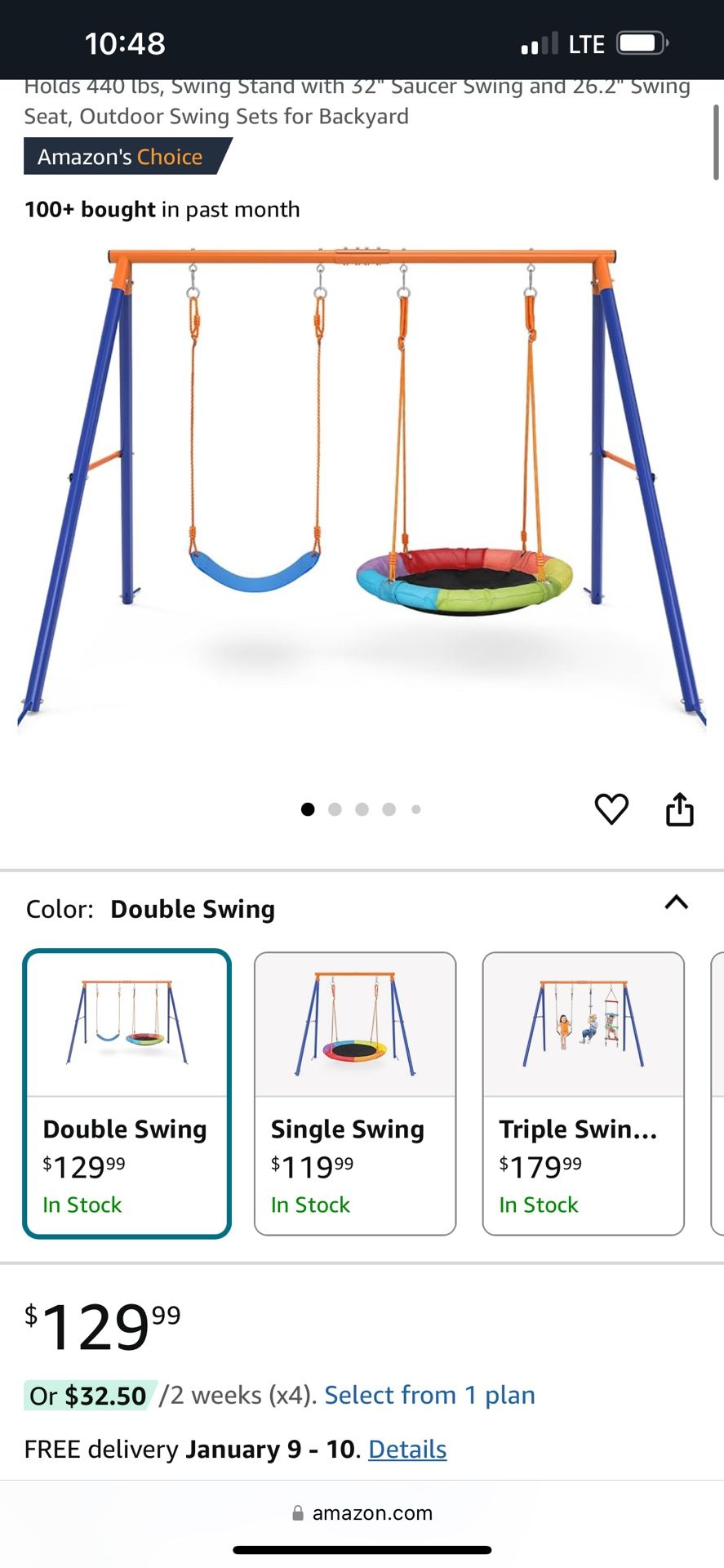Tap the LTE indicator in status bar
Viewport: 724px width, 1568px height.
pyautogui.click(x=586, y=42)
